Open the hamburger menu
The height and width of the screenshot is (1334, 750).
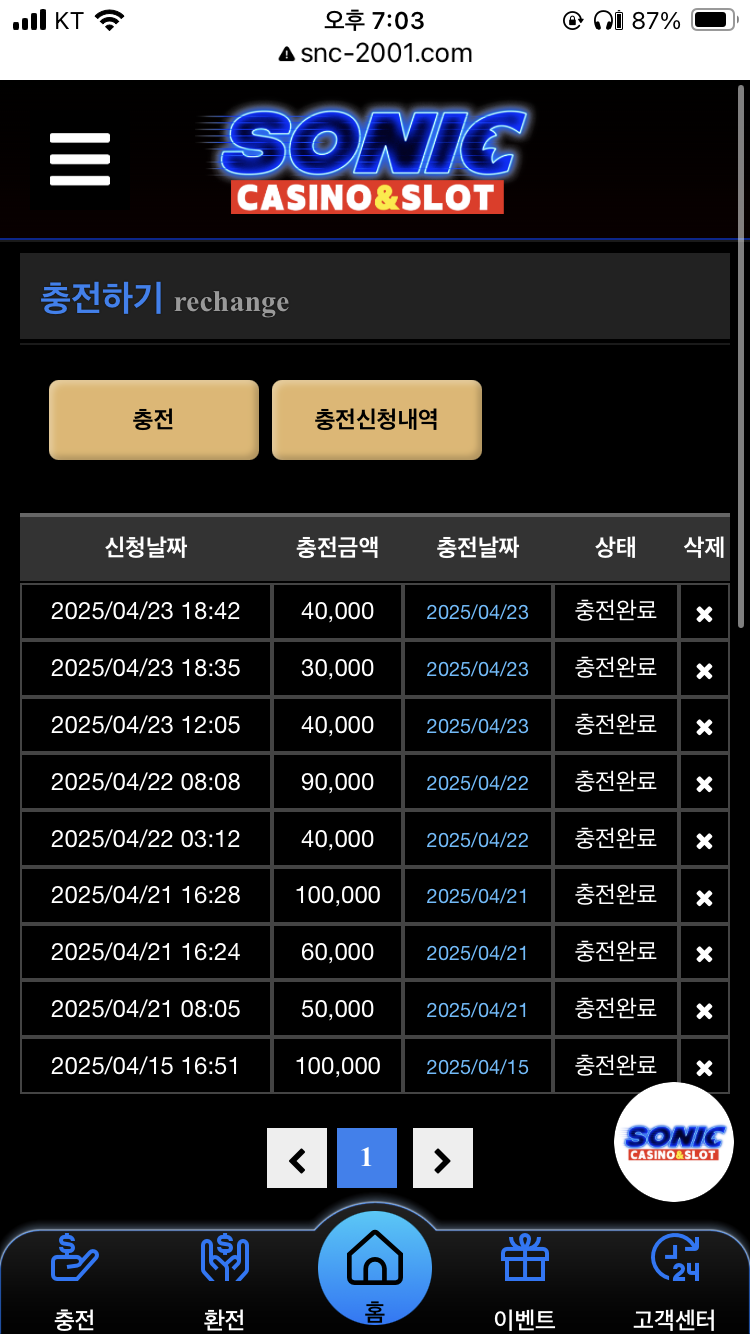click(x=80, y=159)
